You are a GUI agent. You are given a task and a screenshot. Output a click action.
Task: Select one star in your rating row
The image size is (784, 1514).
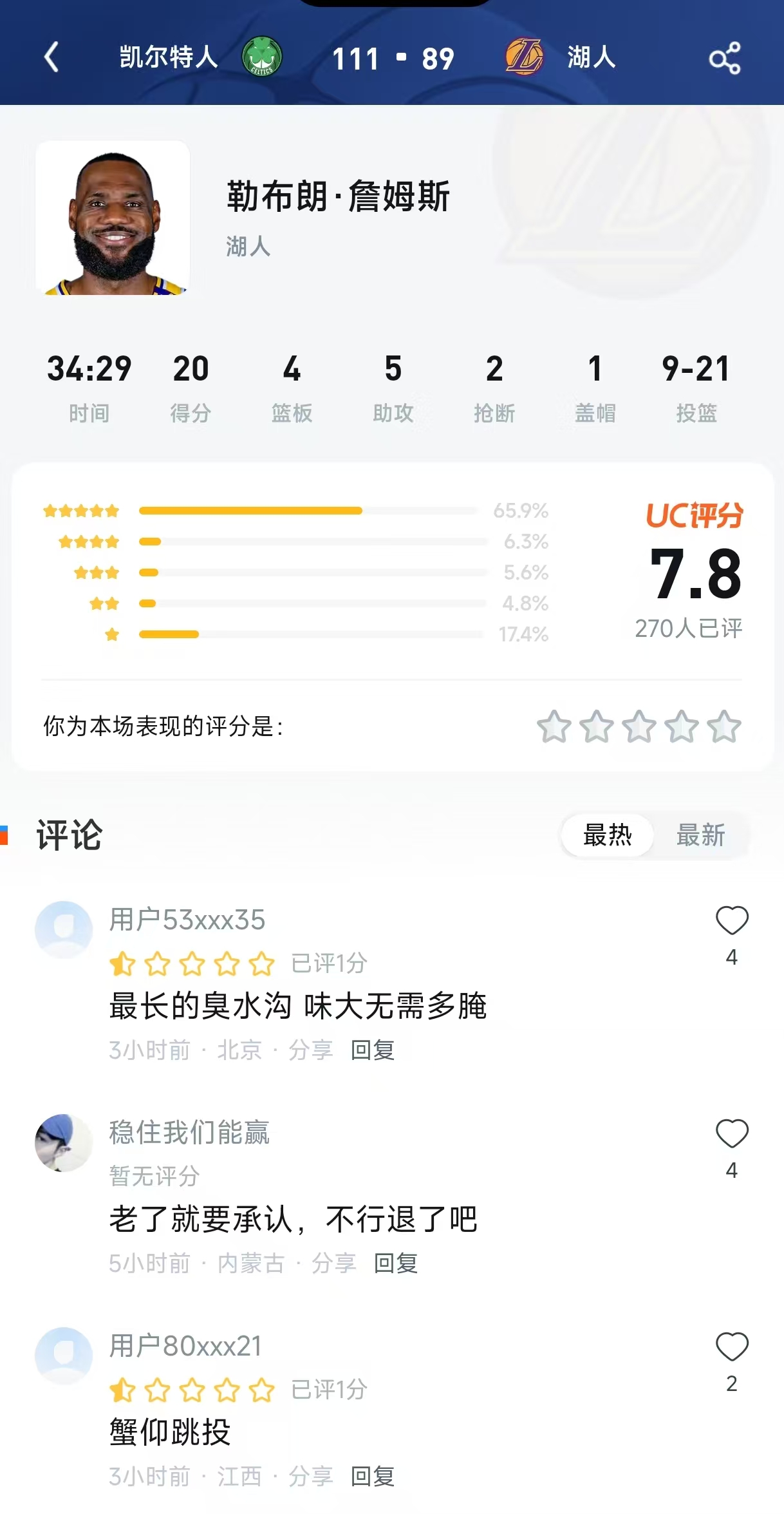click(554, 725)
